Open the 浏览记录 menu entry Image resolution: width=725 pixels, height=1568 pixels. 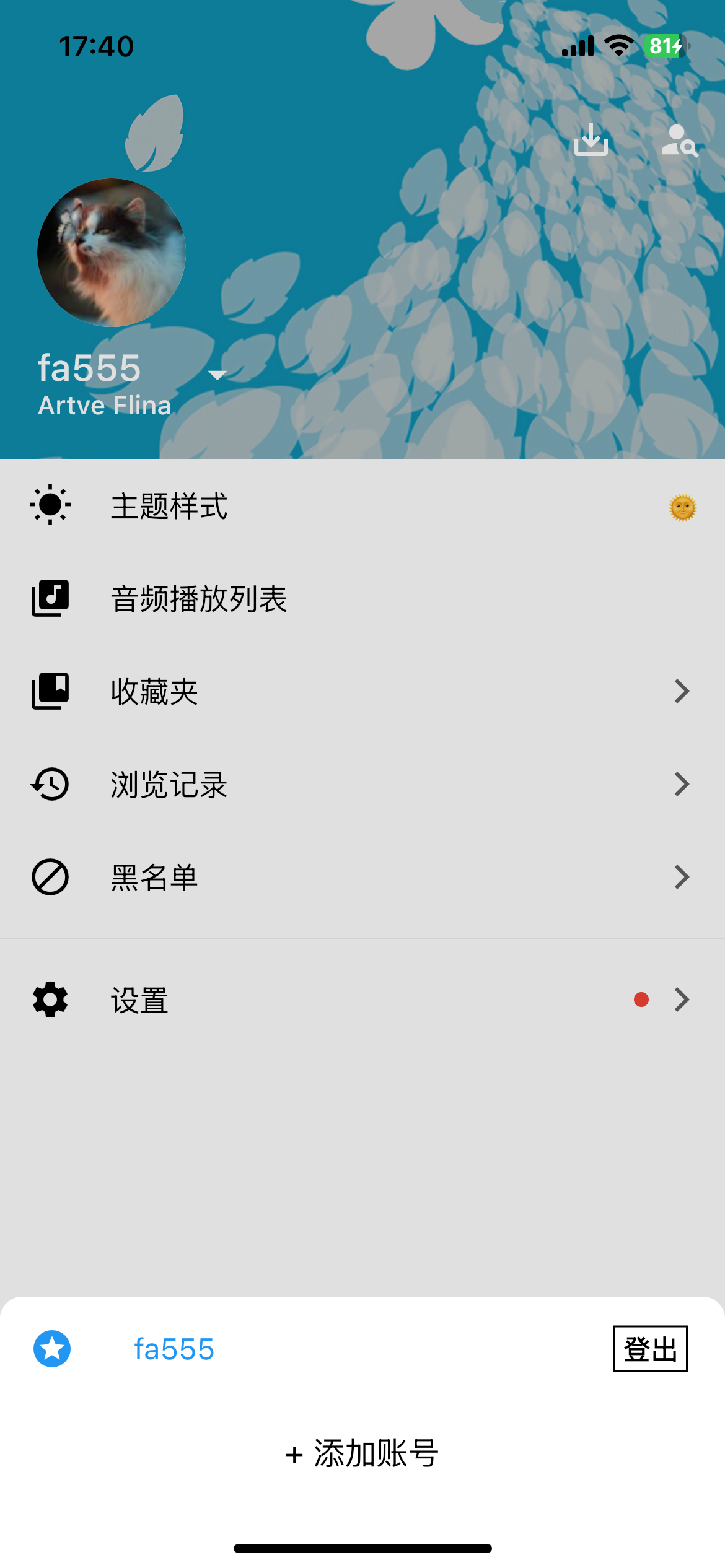pos(169,785)
